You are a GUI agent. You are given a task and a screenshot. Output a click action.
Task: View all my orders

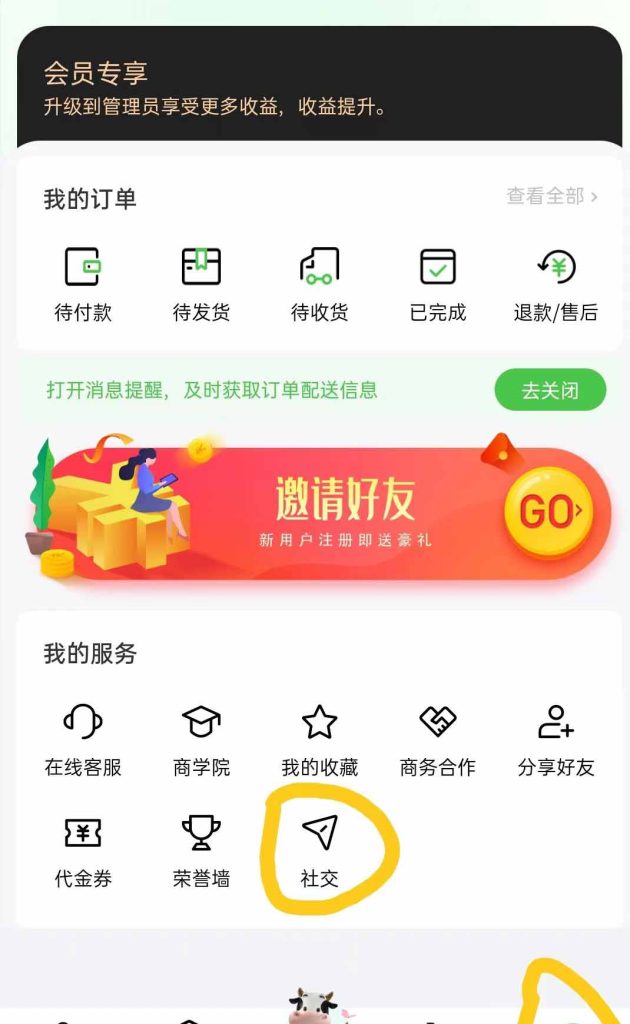click(552, 197)
